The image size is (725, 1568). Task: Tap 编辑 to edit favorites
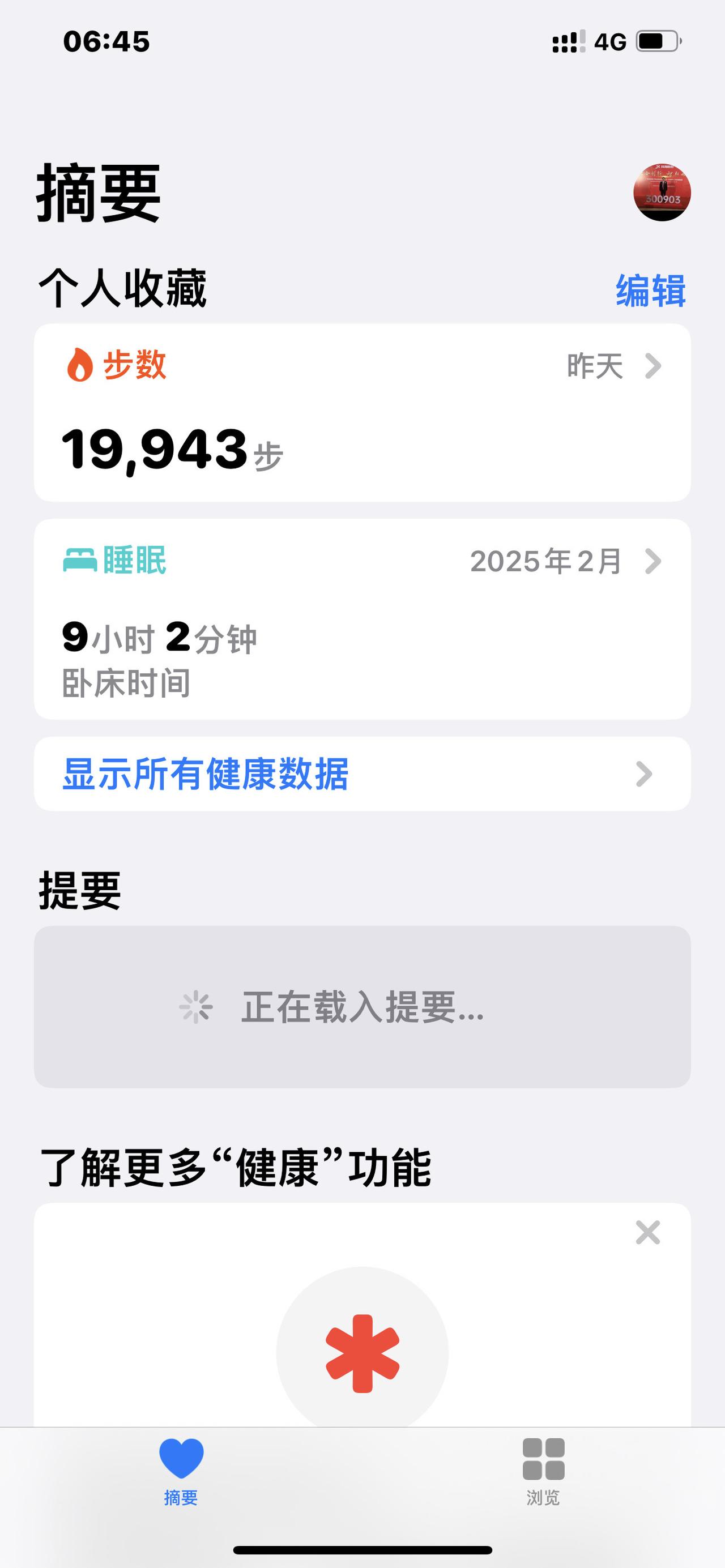tap(650, 290)
